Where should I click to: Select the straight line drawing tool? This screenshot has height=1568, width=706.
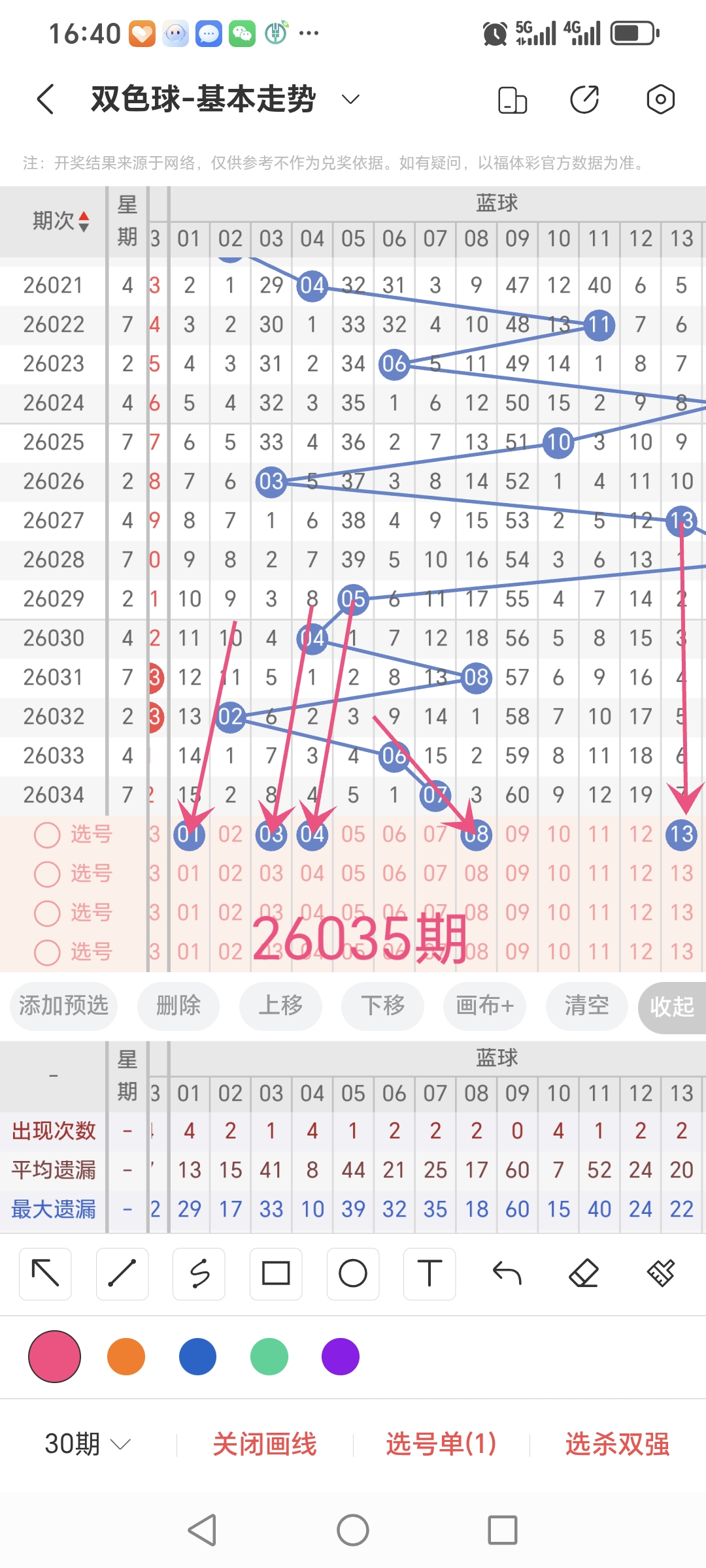[x=122, y=1273]
